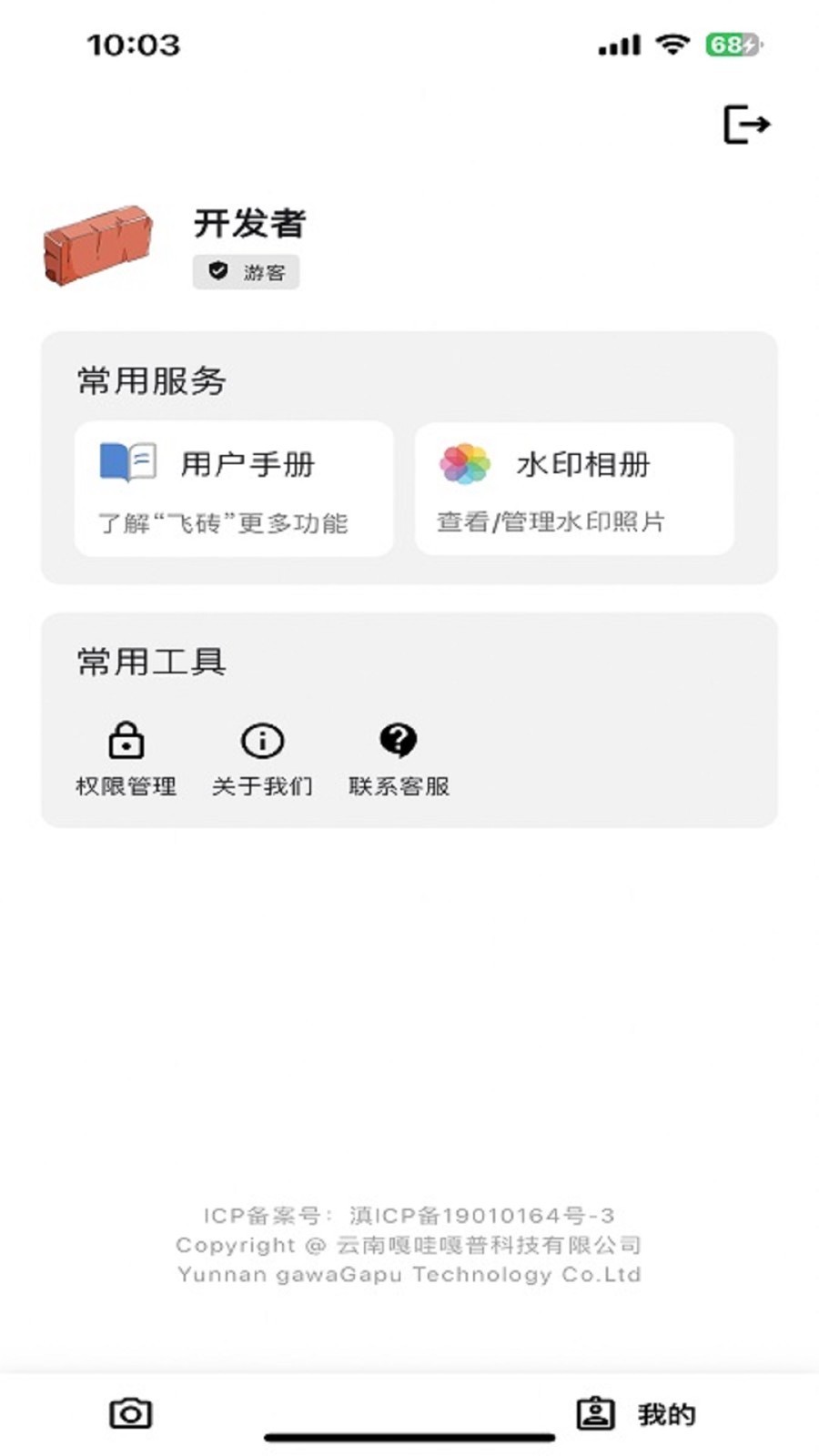Screen dimensions: 819x1456
Task: Open 关于我们 about us
Action: click(262, 759)
